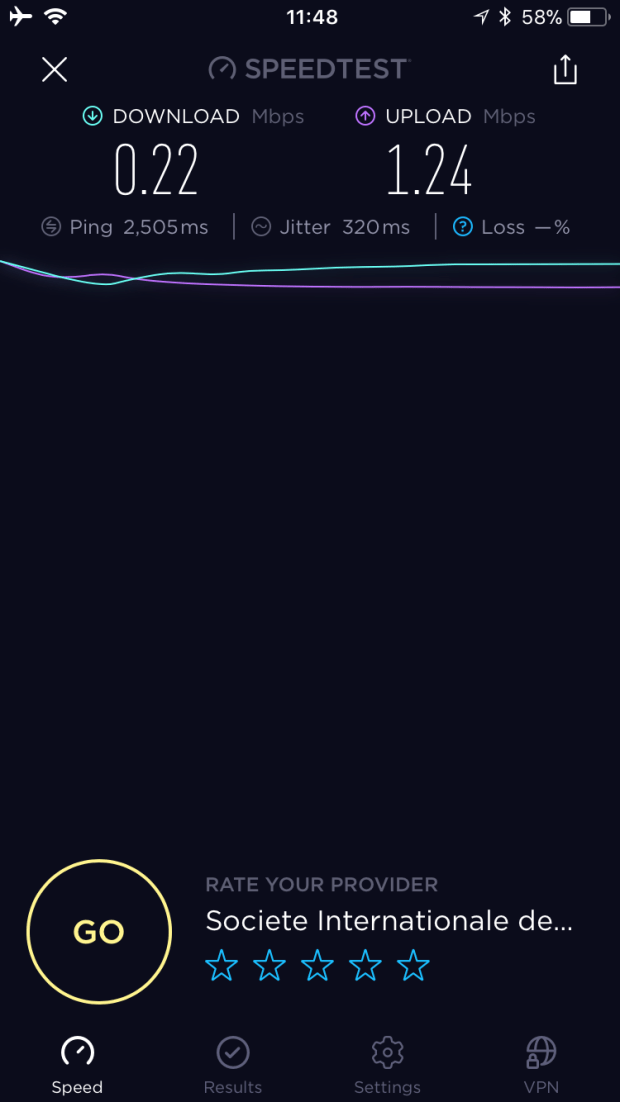Start a new test with GO
This screenshot has height=1102, width=620.
99,932
